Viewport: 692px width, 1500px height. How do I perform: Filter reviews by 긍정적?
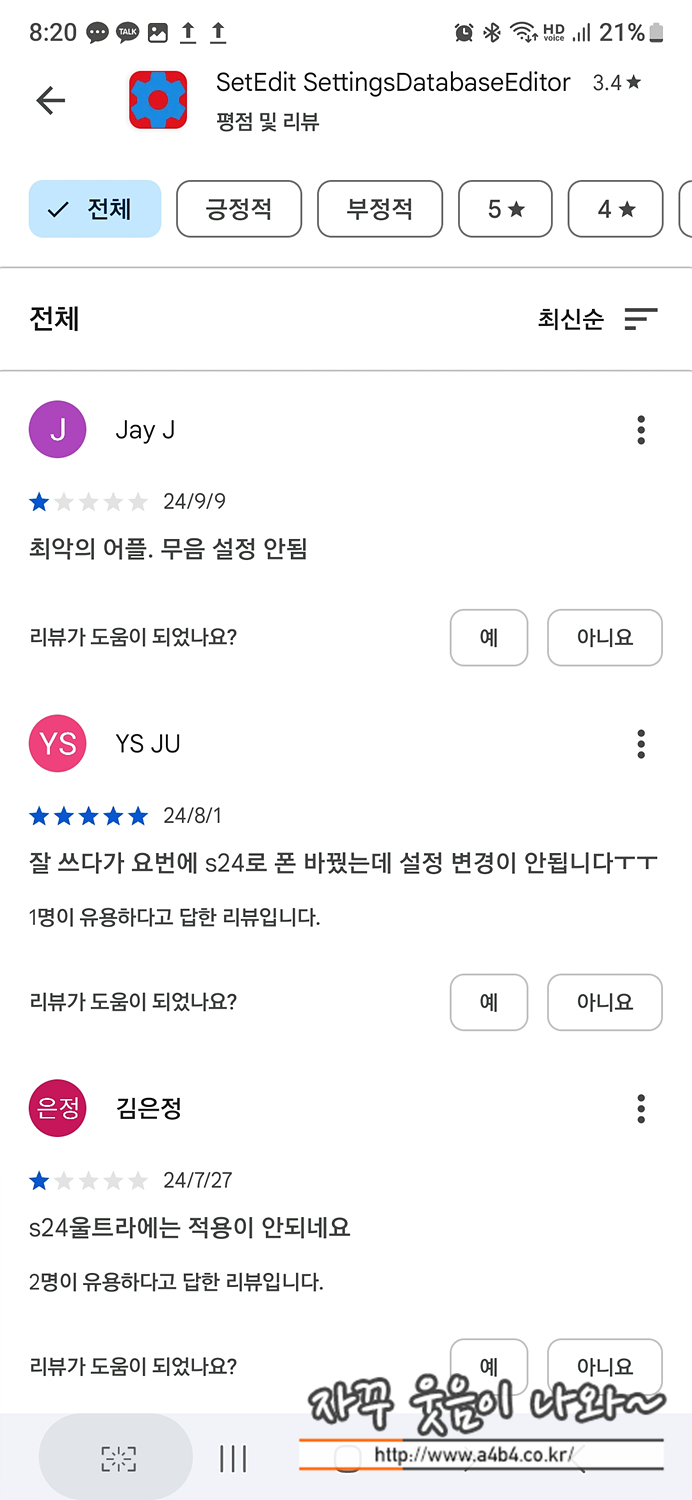click(x=239, y=209)
